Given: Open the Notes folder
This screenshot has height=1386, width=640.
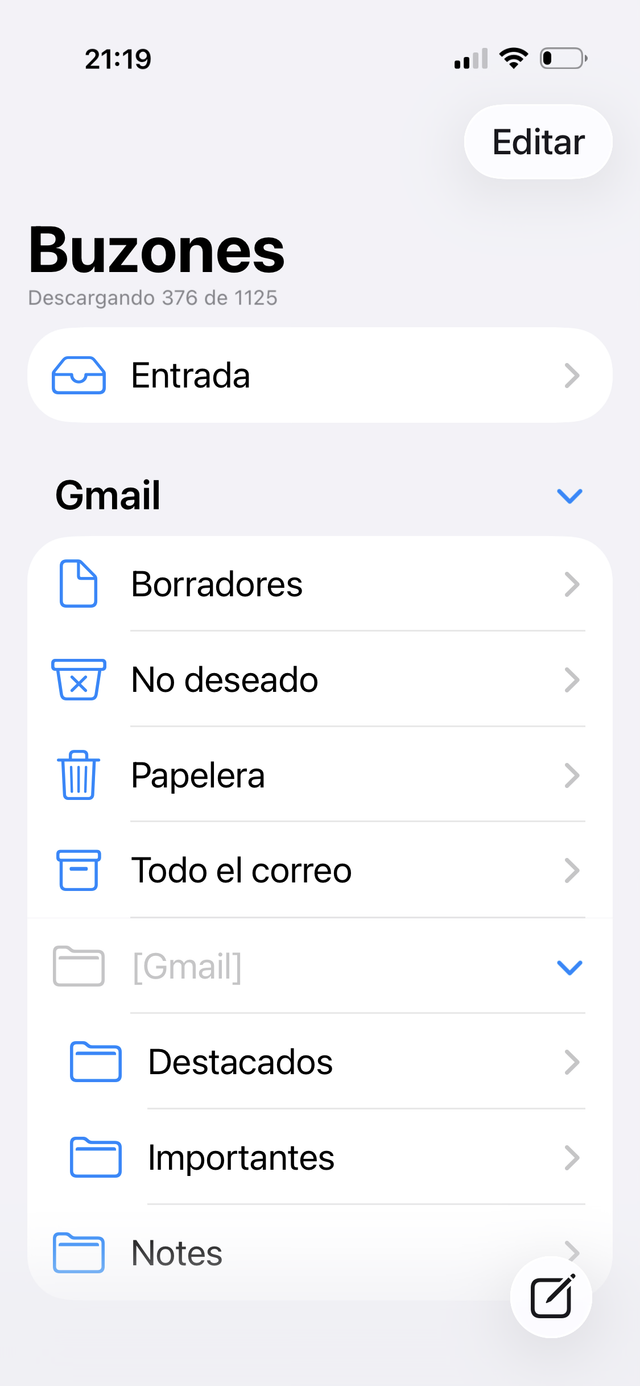Looking at the screenshot, I should tap(280, 1253).
